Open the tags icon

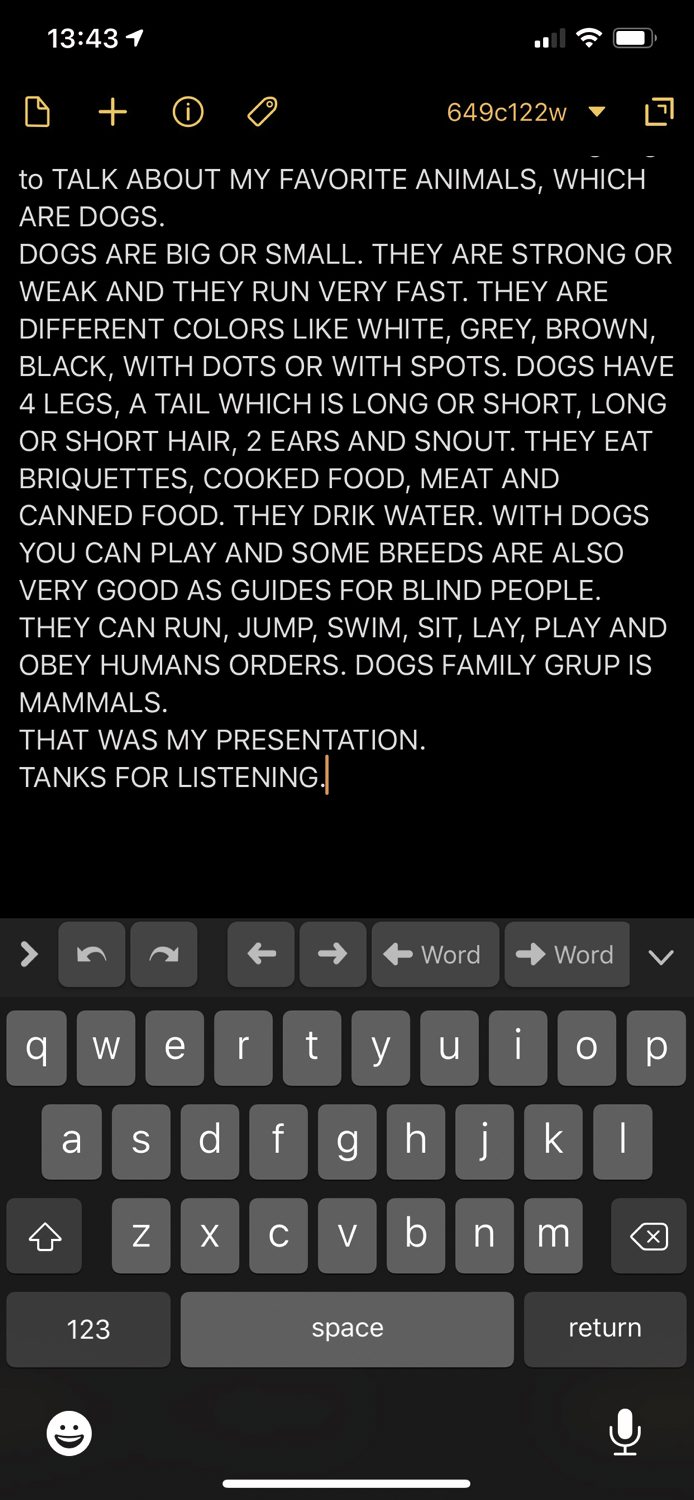(262, 112)
